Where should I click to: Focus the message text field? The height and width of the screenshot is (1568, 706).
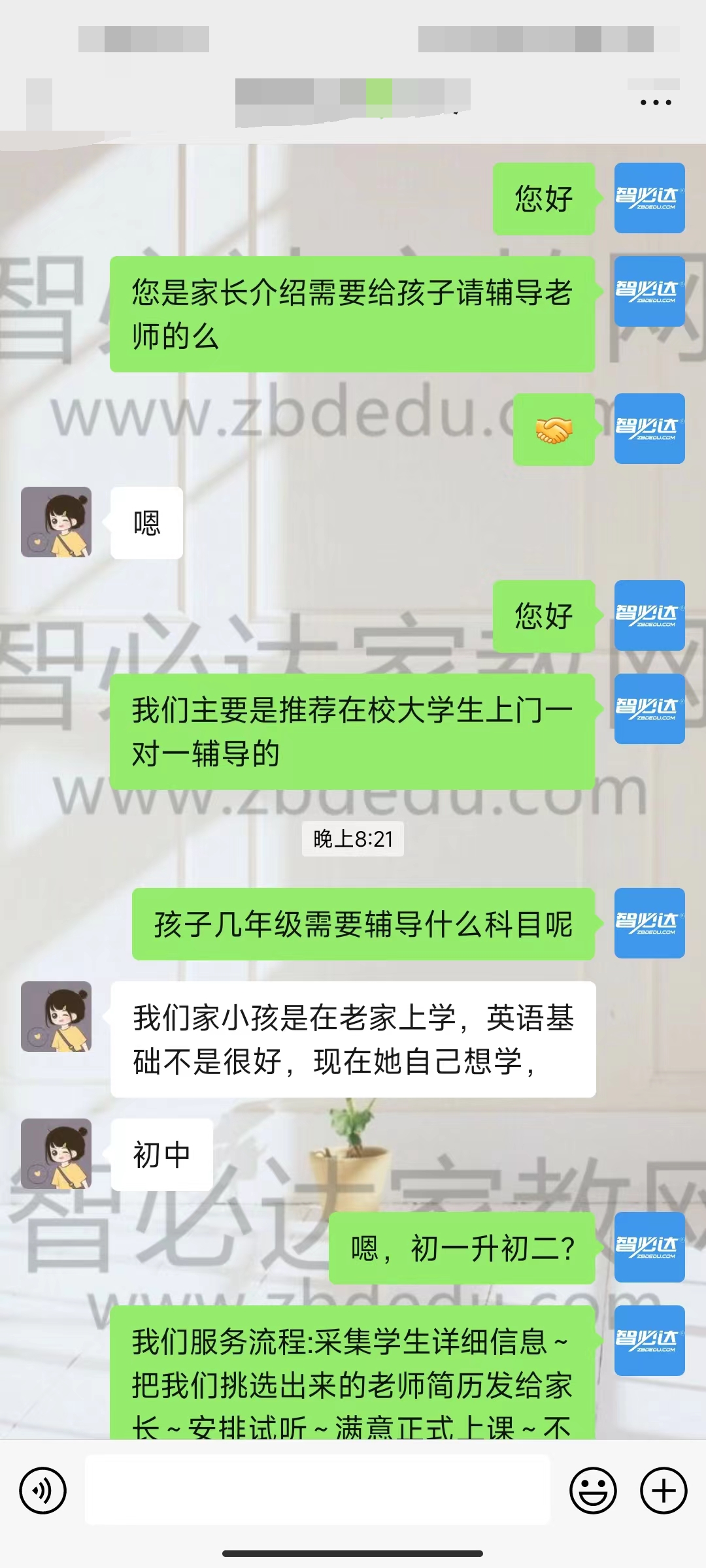[x=317, y=1490]
